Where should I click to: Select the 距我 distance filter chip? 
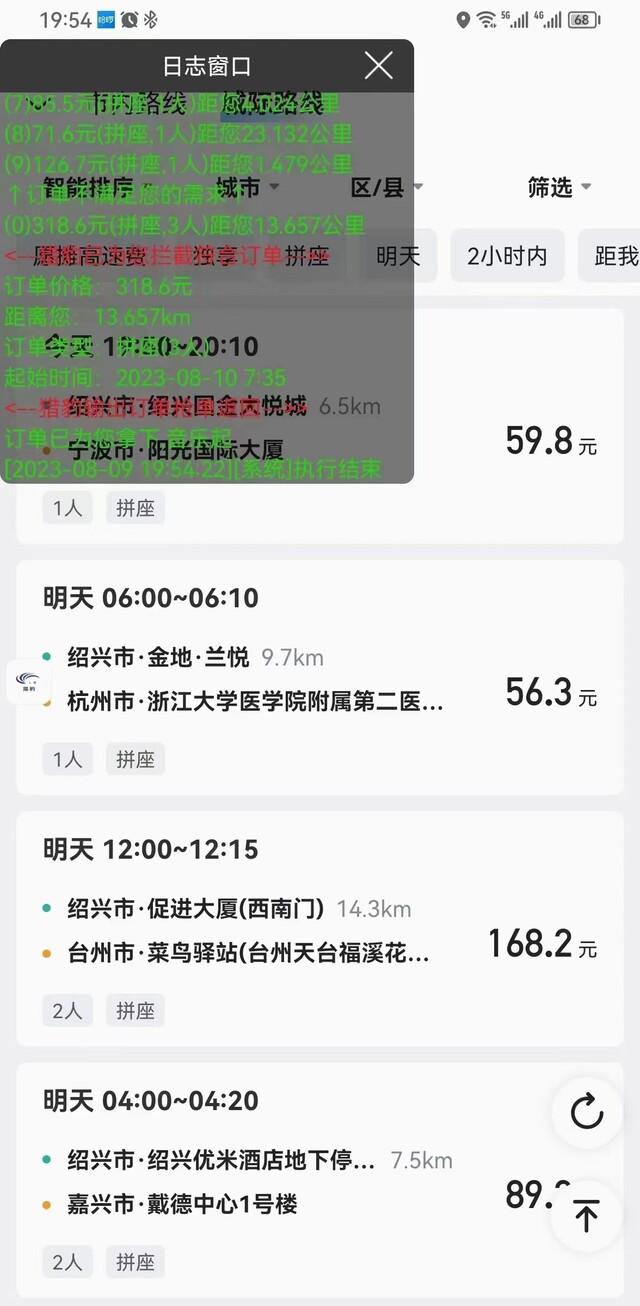point(610,255)
